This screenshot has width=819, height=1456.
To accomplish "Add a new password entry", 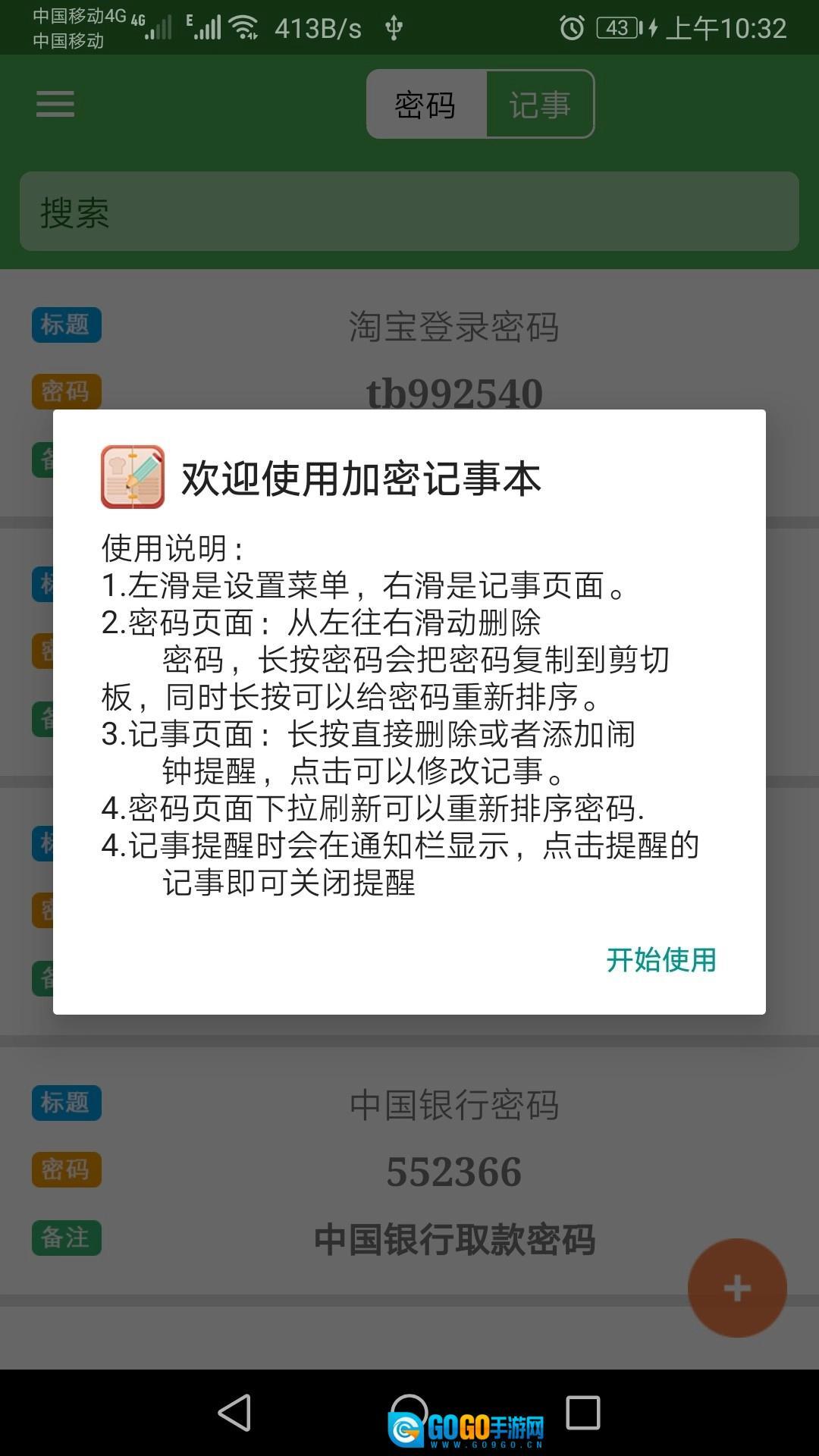I will [x=736, y=1288].
